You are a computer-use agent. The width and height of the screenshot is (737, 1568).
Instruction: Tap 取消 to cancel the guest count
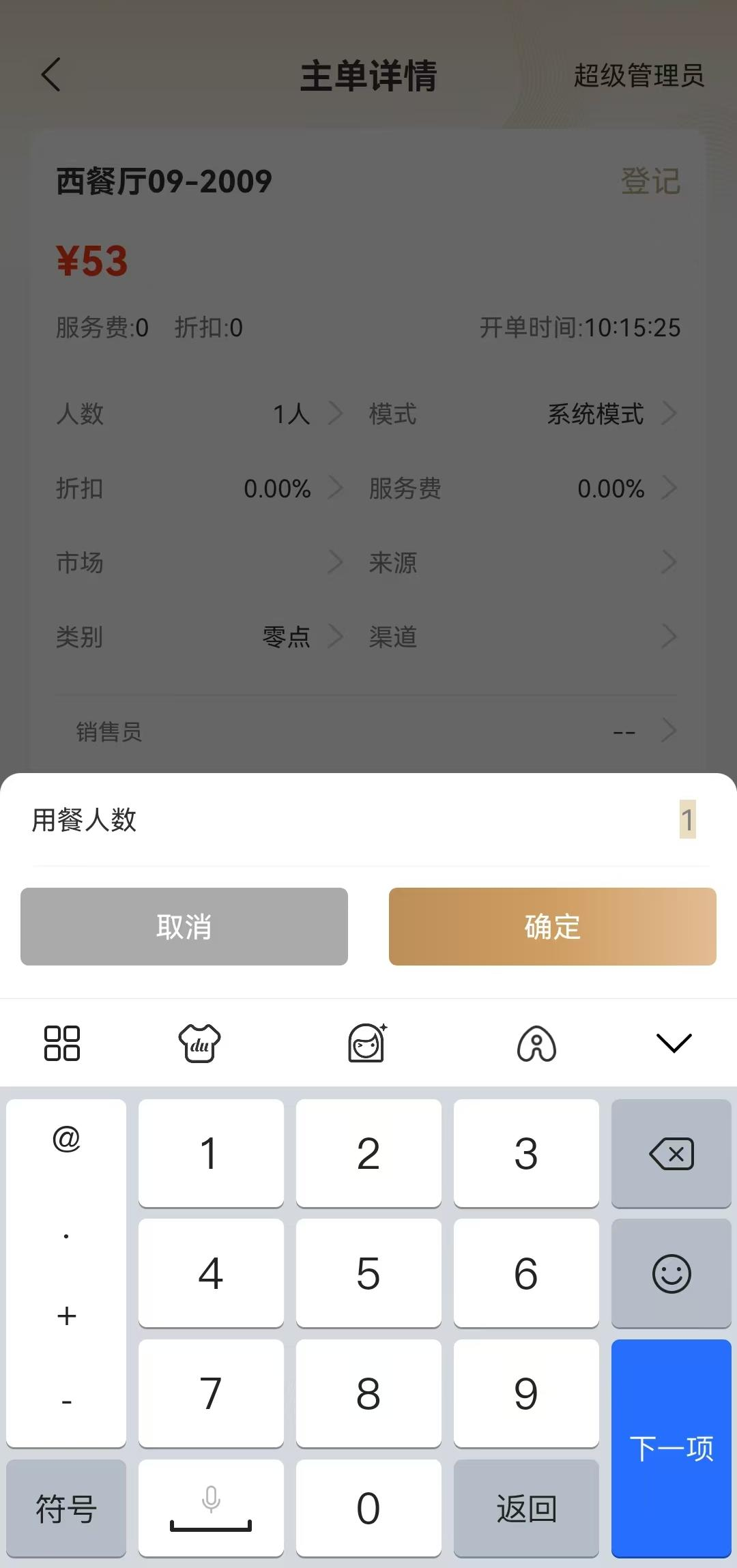(184, 926)
